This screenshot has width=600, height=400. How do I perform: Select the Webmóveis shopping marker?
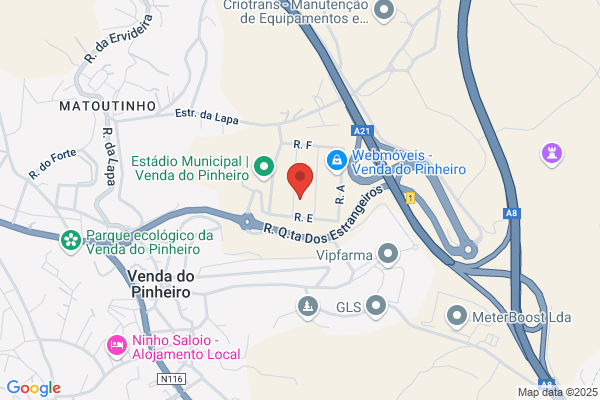point(337,162)
